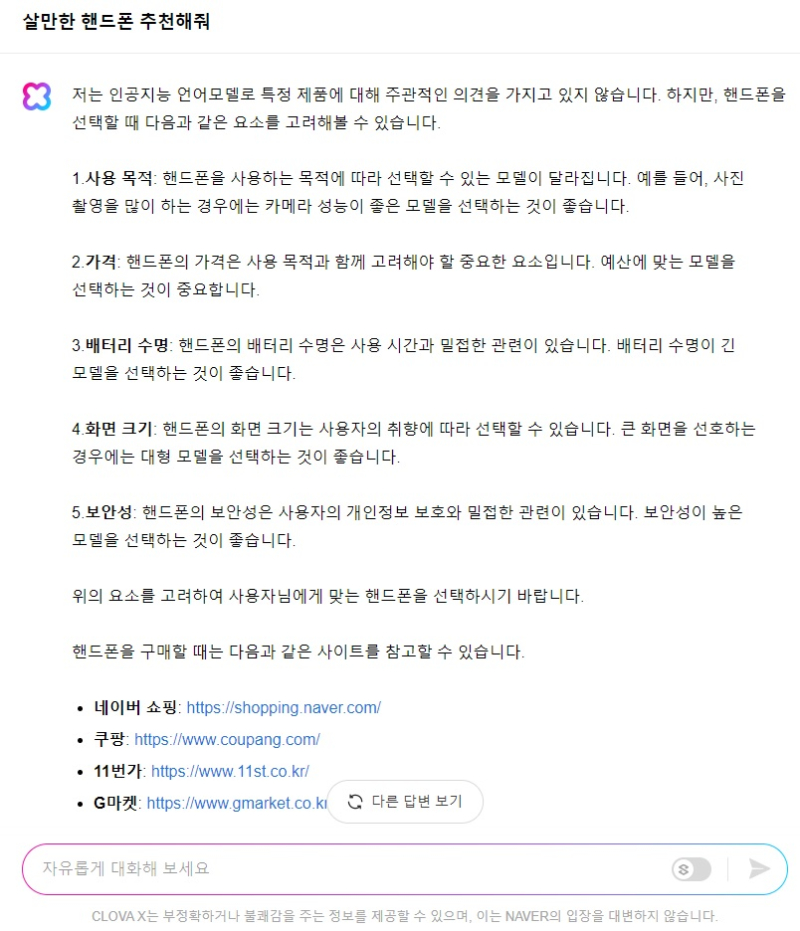Screen dimensions: 800x931
Task: Open the Coupang website link
Action: pos(226,740)
